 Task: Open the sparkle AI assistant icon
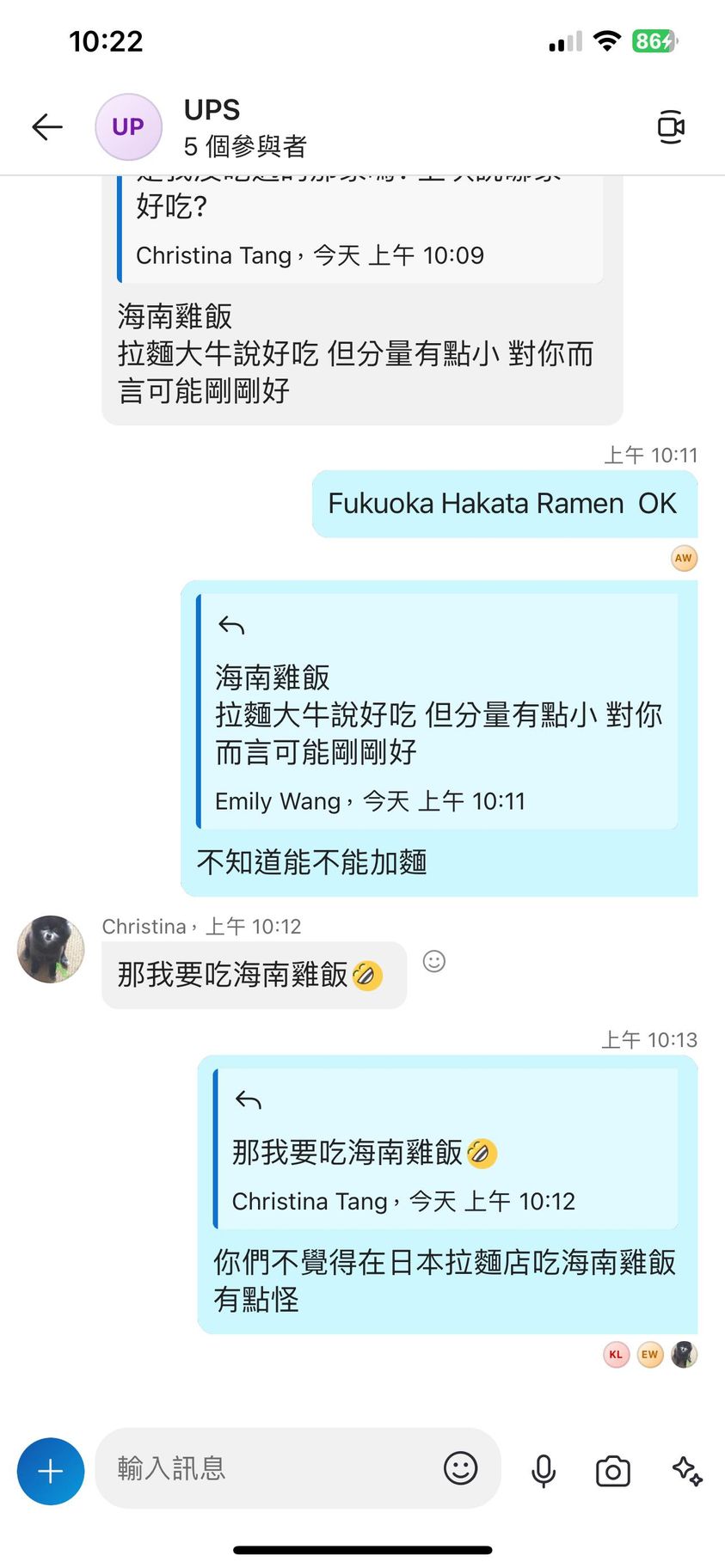[x=687, y=1471]
